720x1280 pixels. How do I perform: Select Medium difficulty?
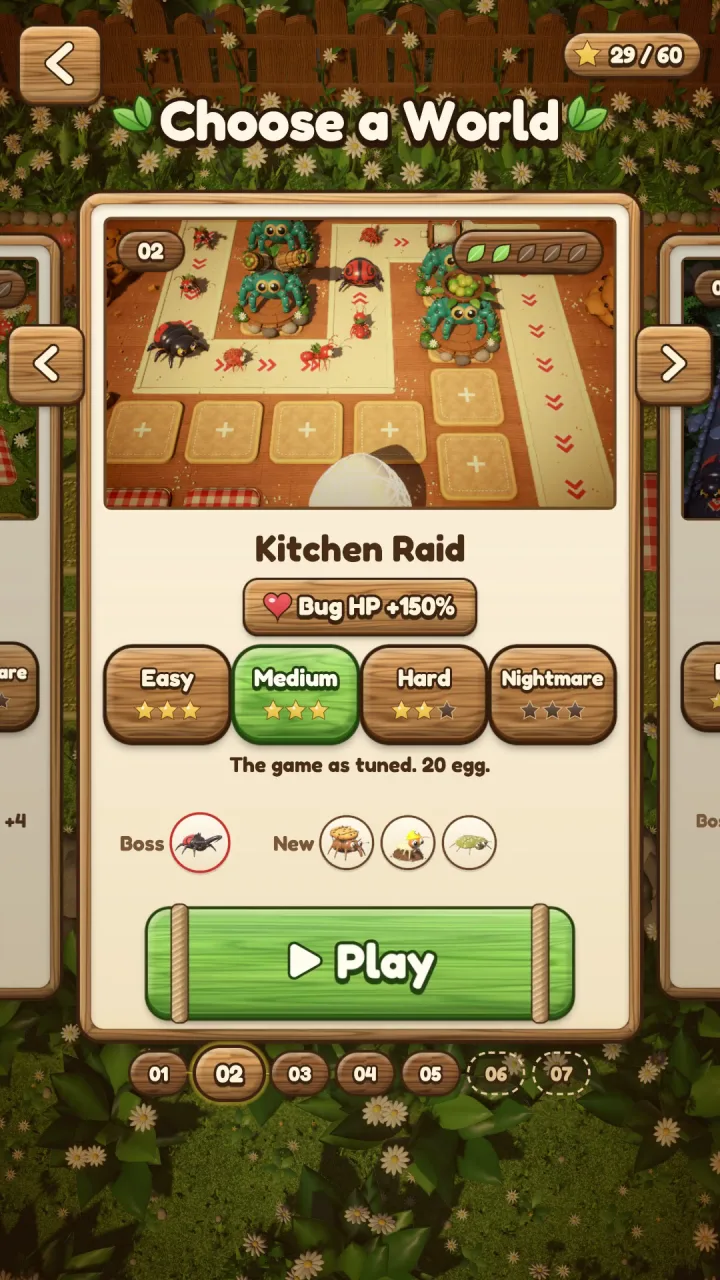pos(295,694)
